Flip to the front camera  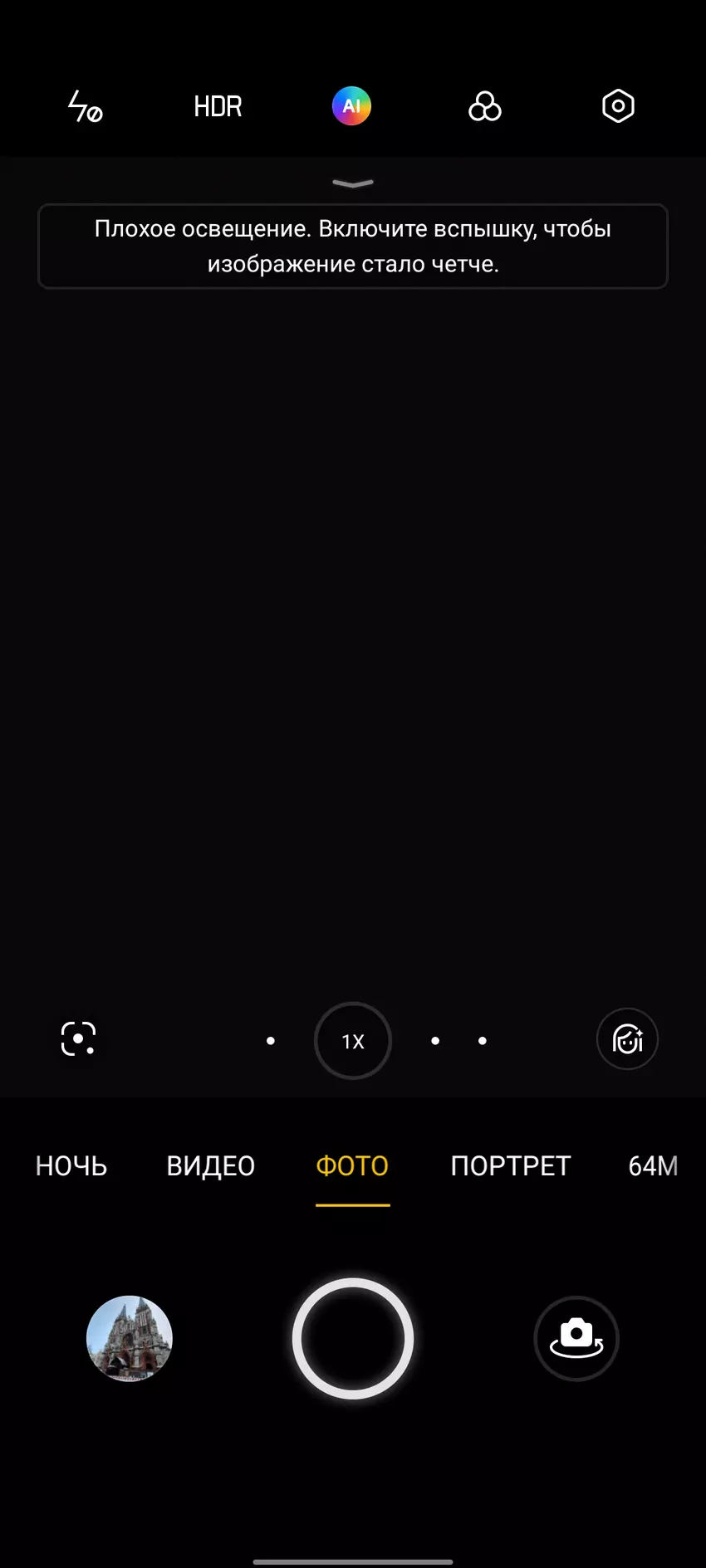[576, 1338]
